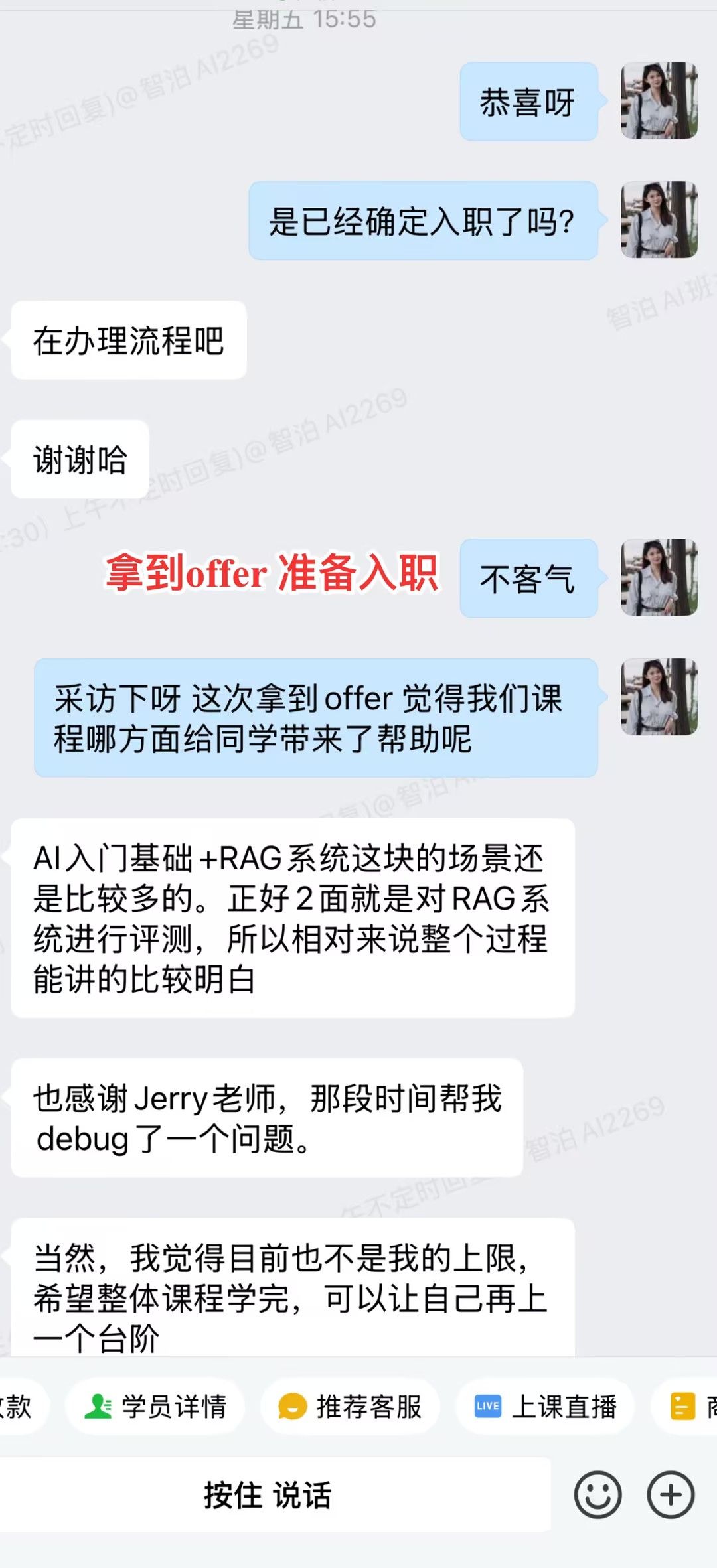The width and height of the screenshot is (717, 1568).
Task: Tap the avatar next to 不客气
Action: tap(659, 578)
